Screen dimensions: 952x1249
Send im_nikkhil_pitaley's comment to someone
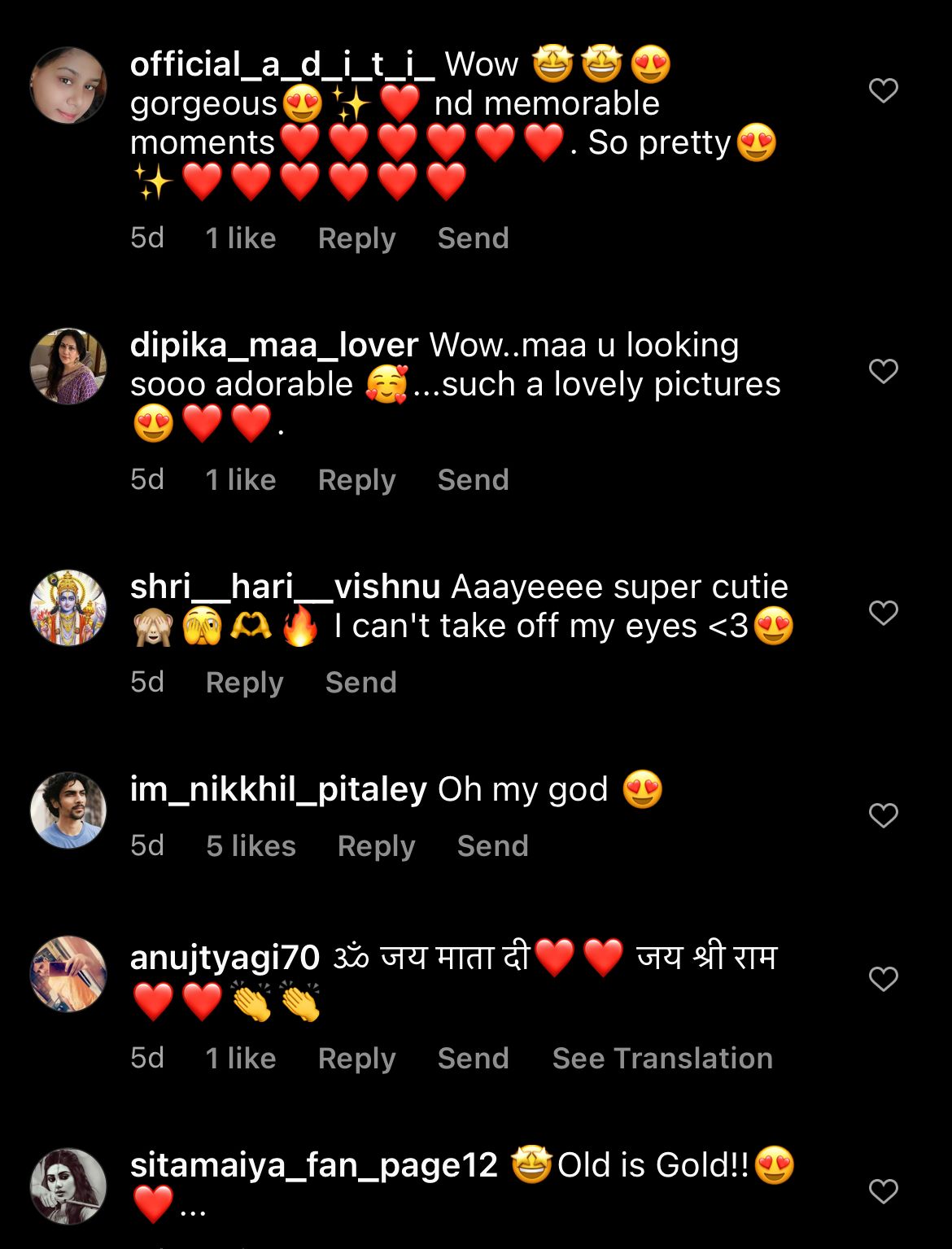click(492, 846)
